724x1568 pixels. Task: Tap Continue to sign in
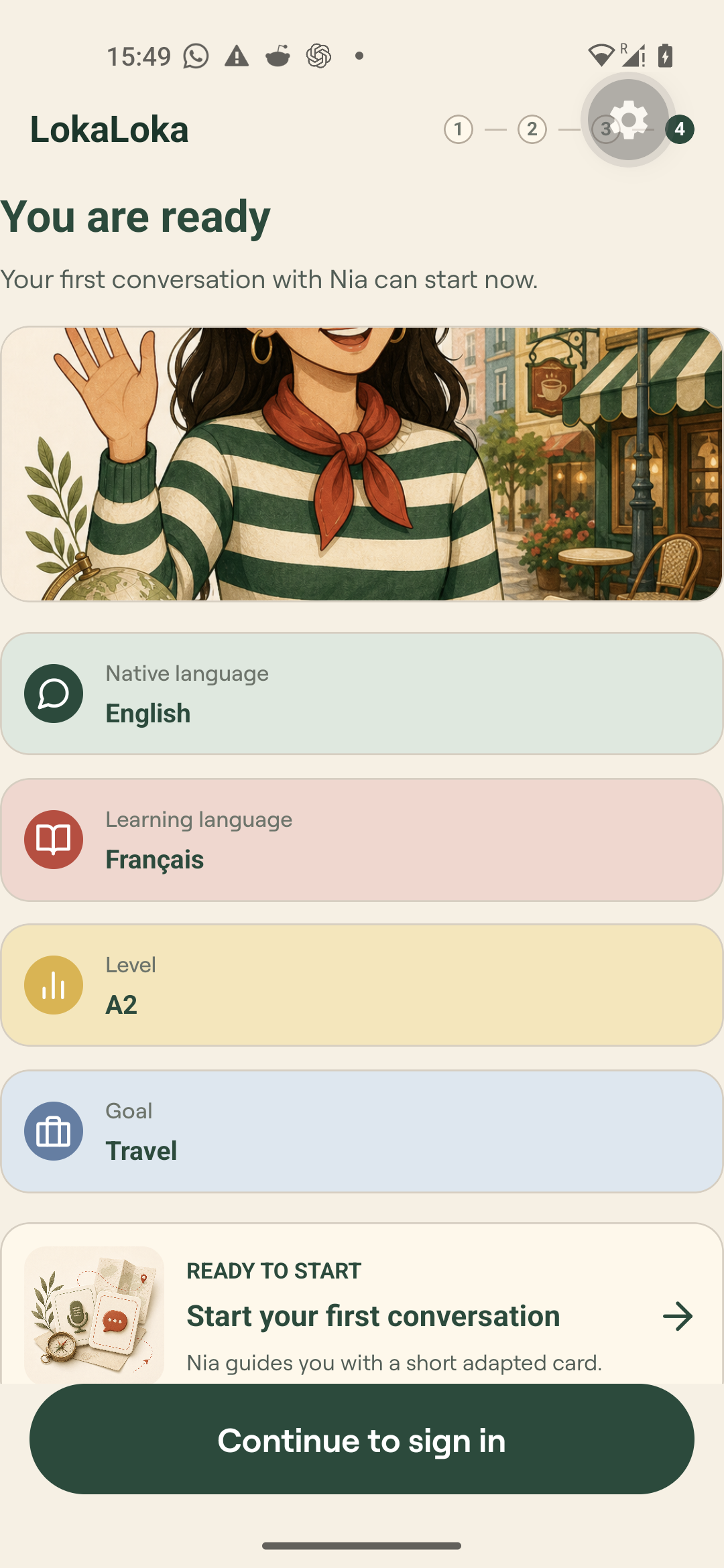pyautogui.click(x=362, y=1439)
